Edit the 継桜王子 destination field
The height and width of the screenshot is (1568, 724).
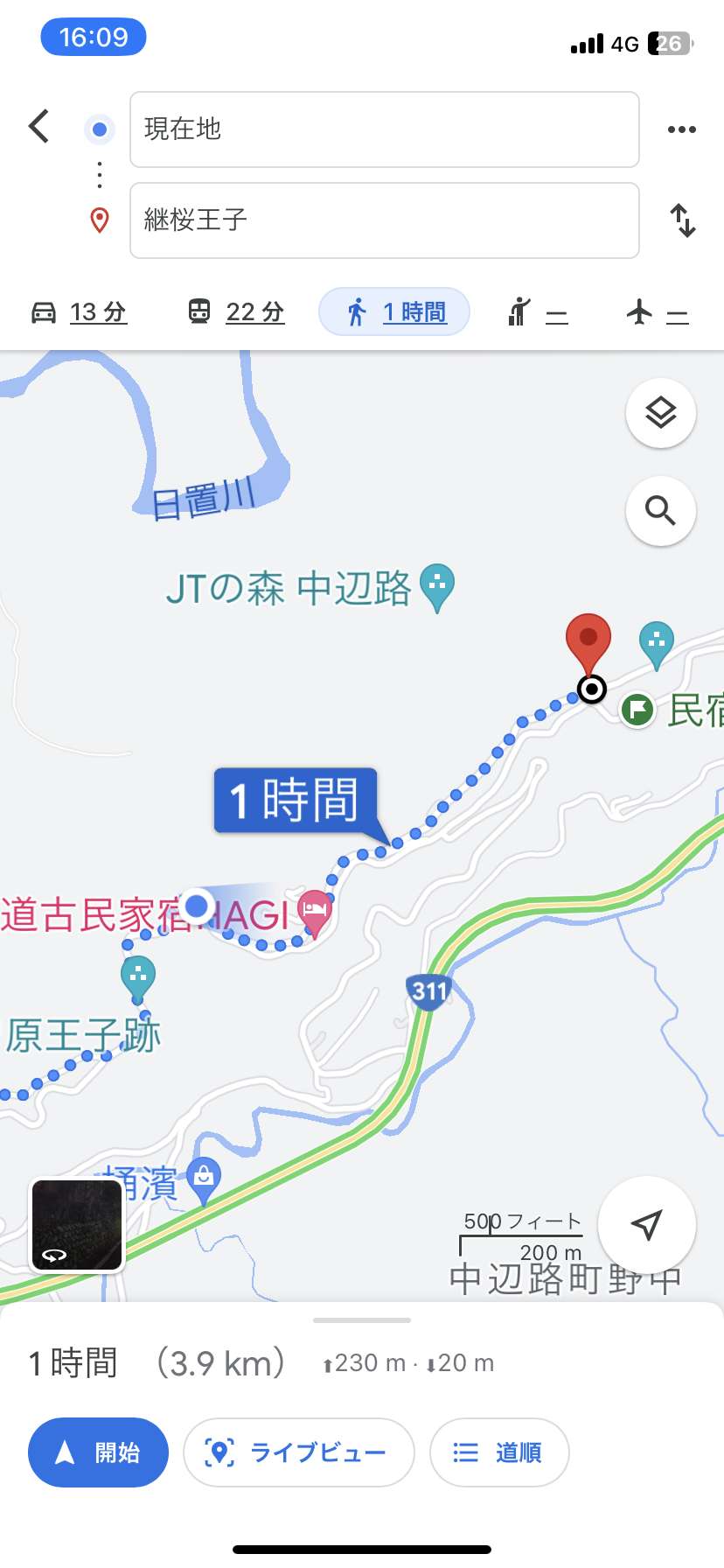pos(385,220)
